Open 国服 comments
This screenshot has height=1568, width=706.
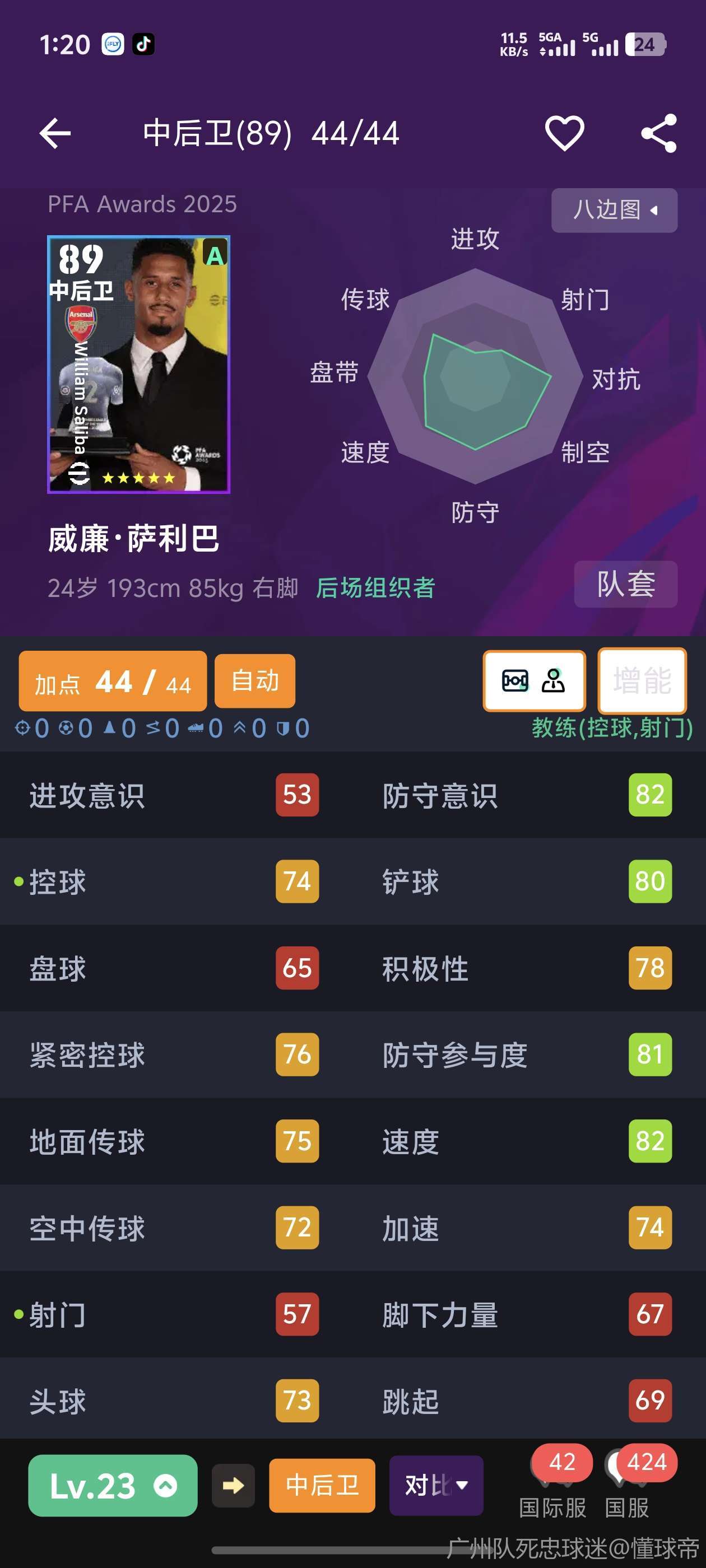pos(628,1478)
